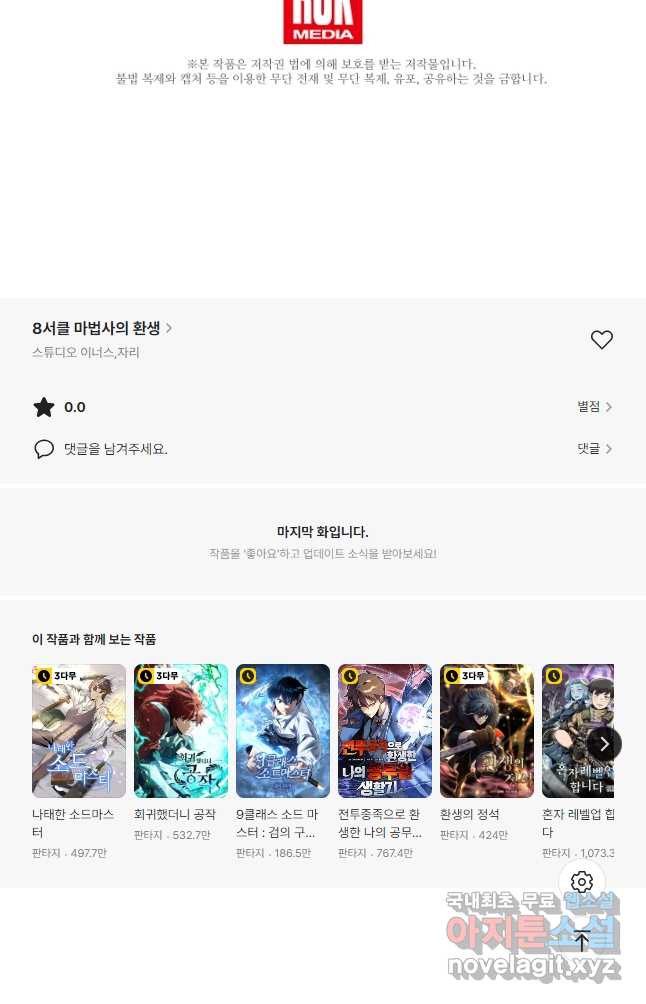
Task: Open 9클래스 소드 마스터 webtoon
Action: pyautogui.click(x=283, y=730)
